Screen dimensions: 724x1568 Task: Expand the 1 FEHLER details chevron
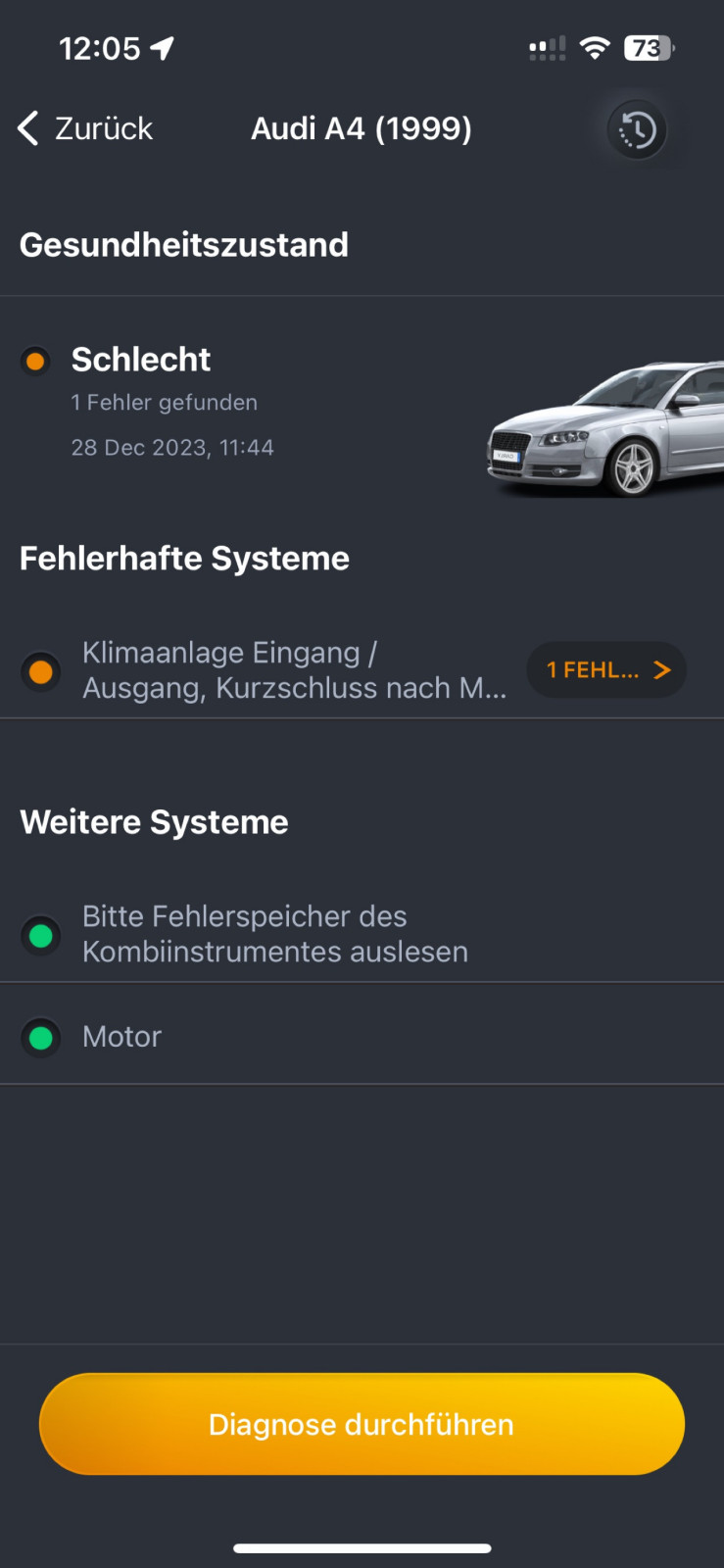tap(662, 669)
